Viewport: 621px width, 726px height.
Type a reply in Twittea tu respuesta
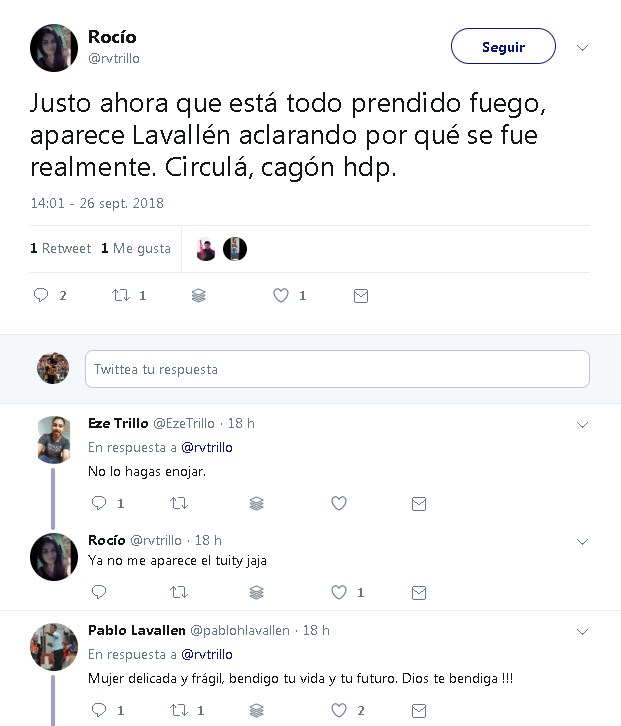(x=337, y=369)
